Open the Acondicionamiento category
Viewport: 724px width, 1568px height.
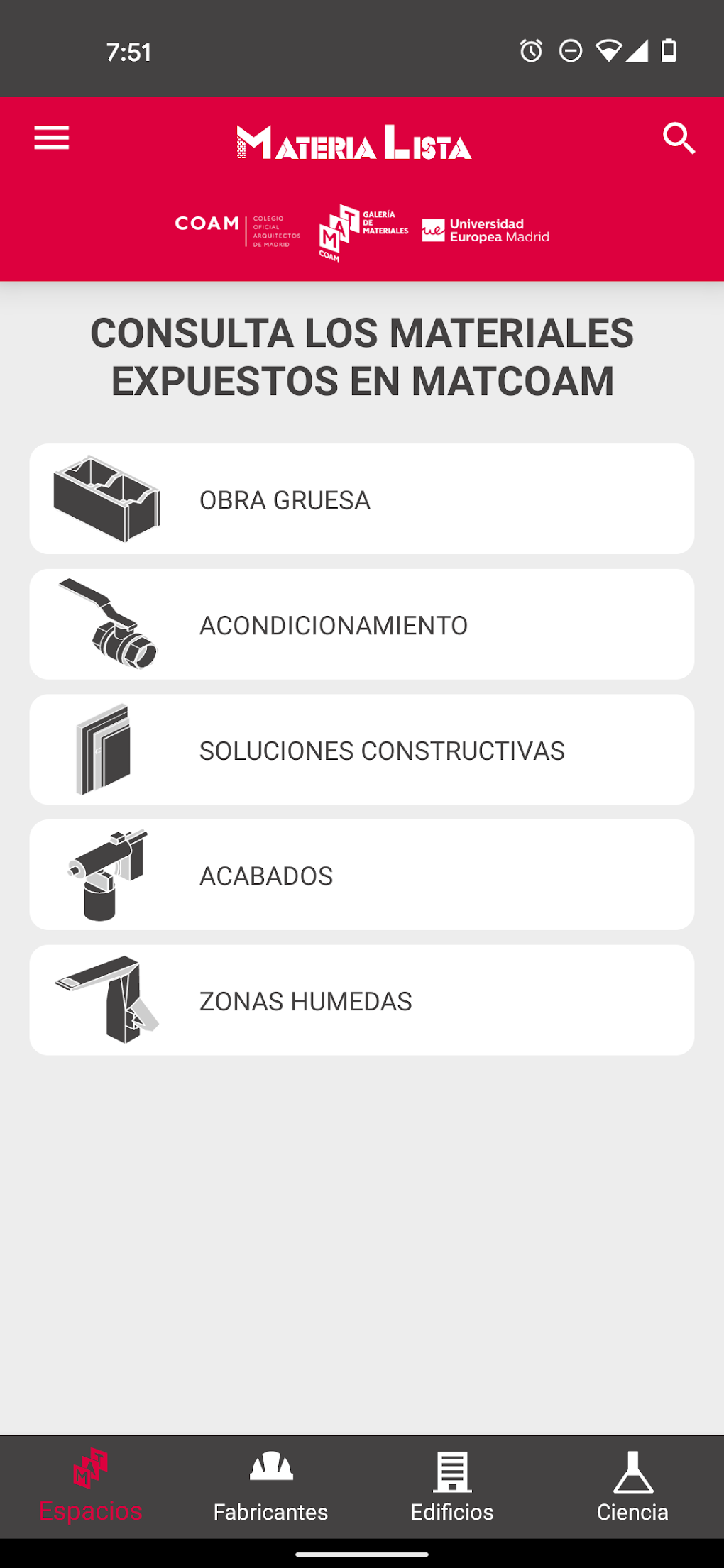click(362, 624)
